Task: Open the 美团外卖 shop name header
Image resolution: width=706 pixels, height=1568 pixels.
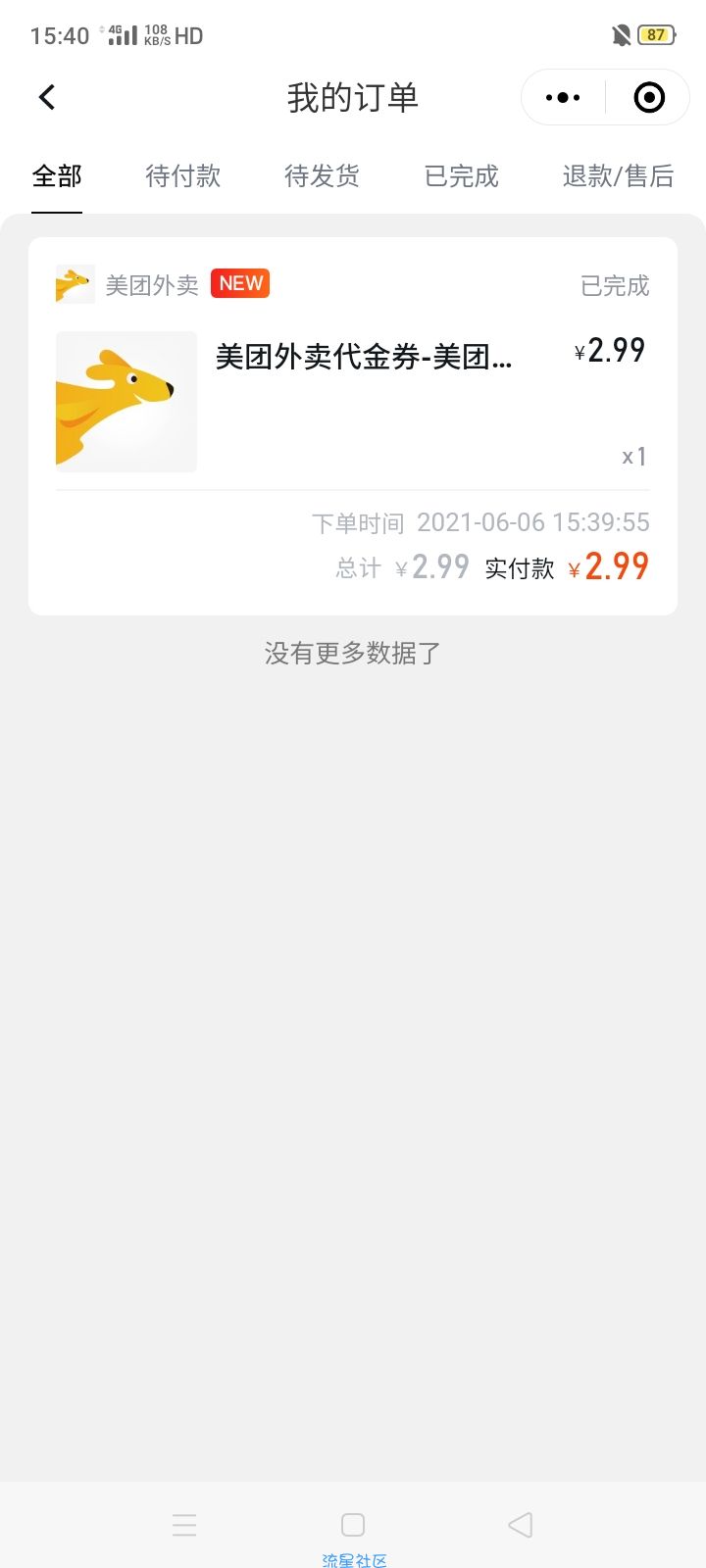Action: pyautogui.click(x=152, y=285)
